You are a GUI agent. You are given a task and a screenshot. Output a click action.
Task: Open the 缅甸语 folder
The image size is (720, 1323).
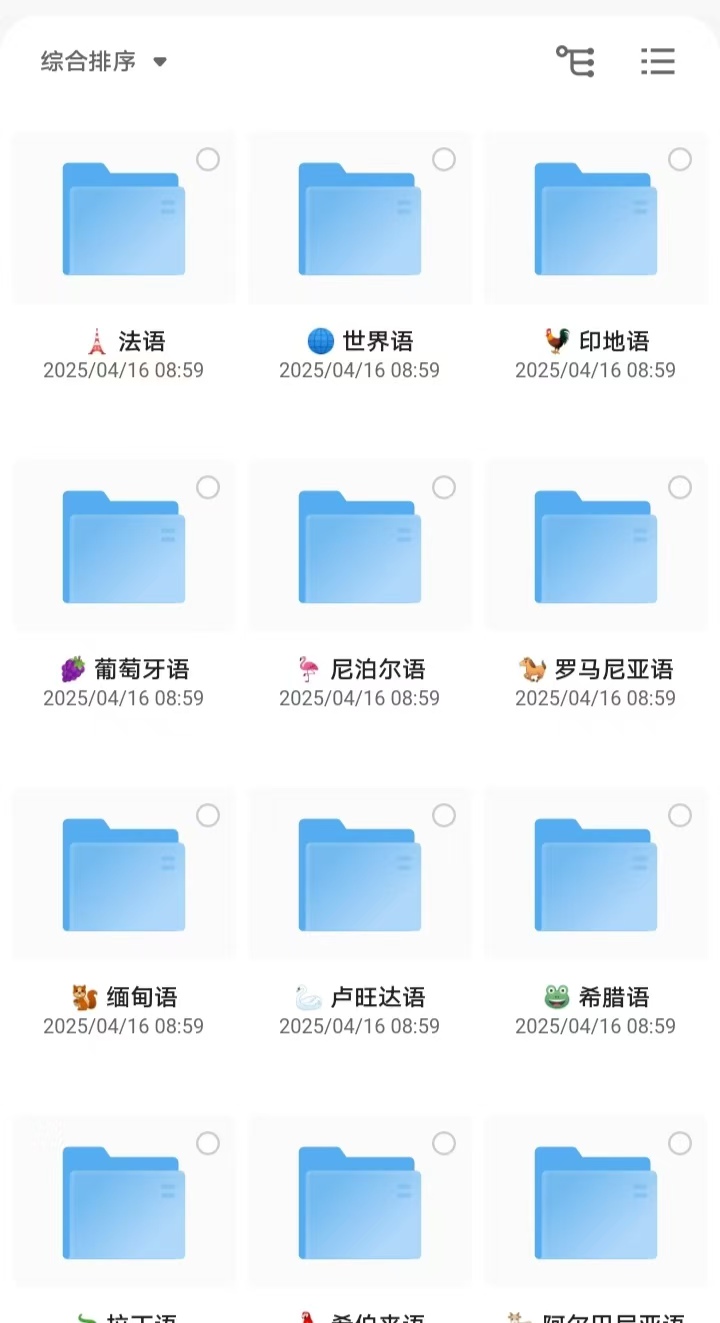pos(124,876)
